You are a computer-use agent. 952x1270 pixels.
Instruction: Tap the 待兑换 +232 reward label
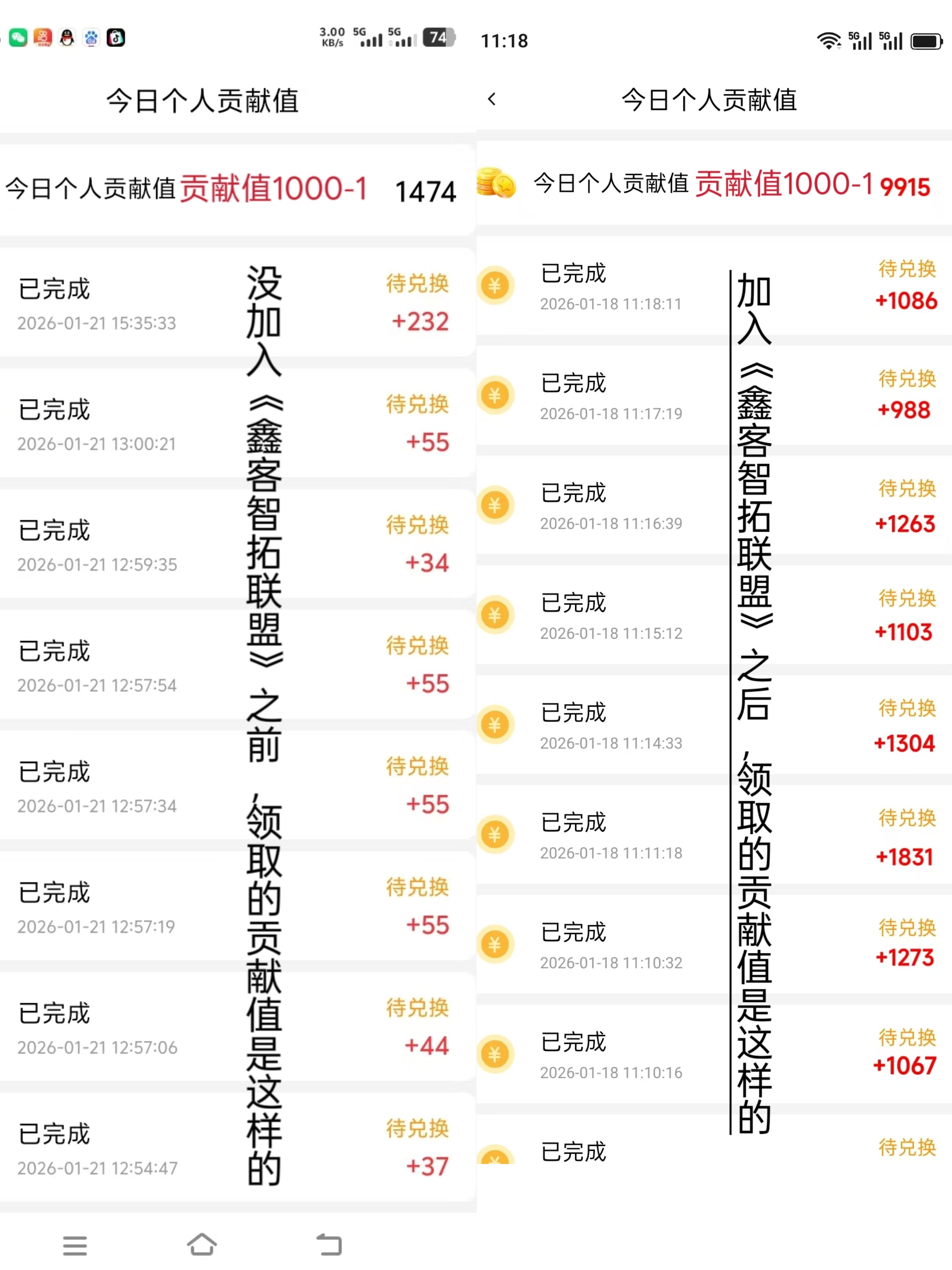(419, 303)
